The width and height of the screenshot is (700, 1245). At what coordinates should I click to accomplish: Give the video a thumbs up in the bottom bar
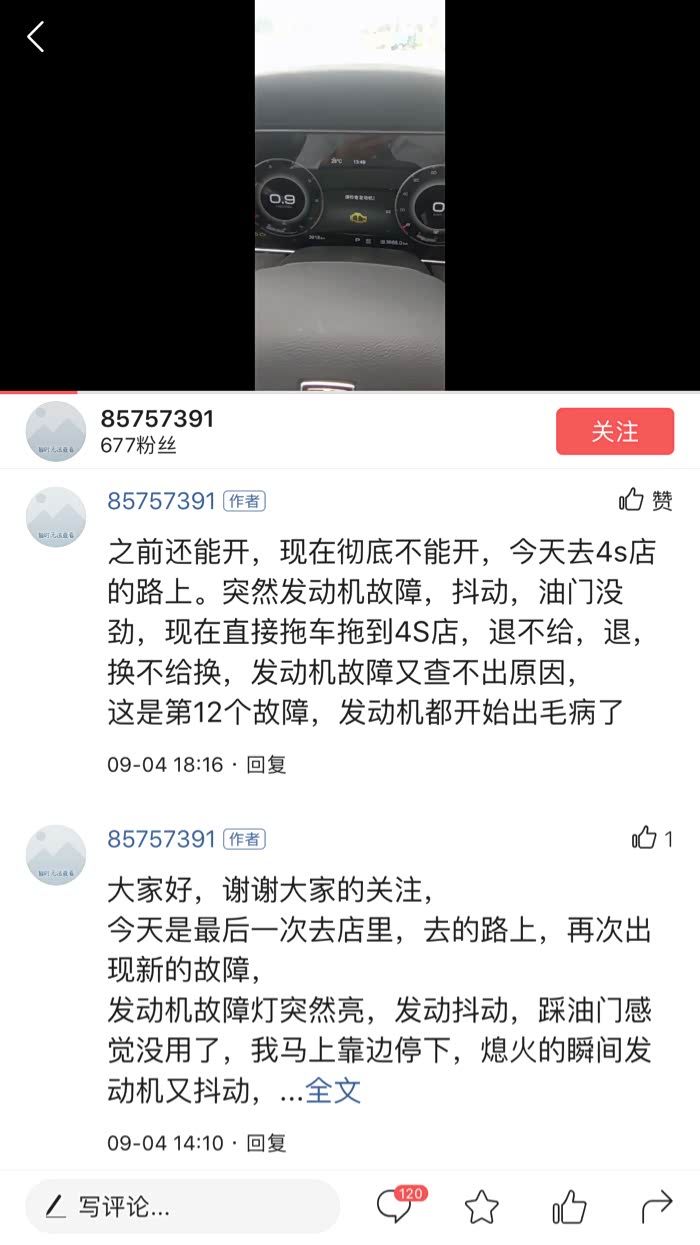coord(569,1207)
